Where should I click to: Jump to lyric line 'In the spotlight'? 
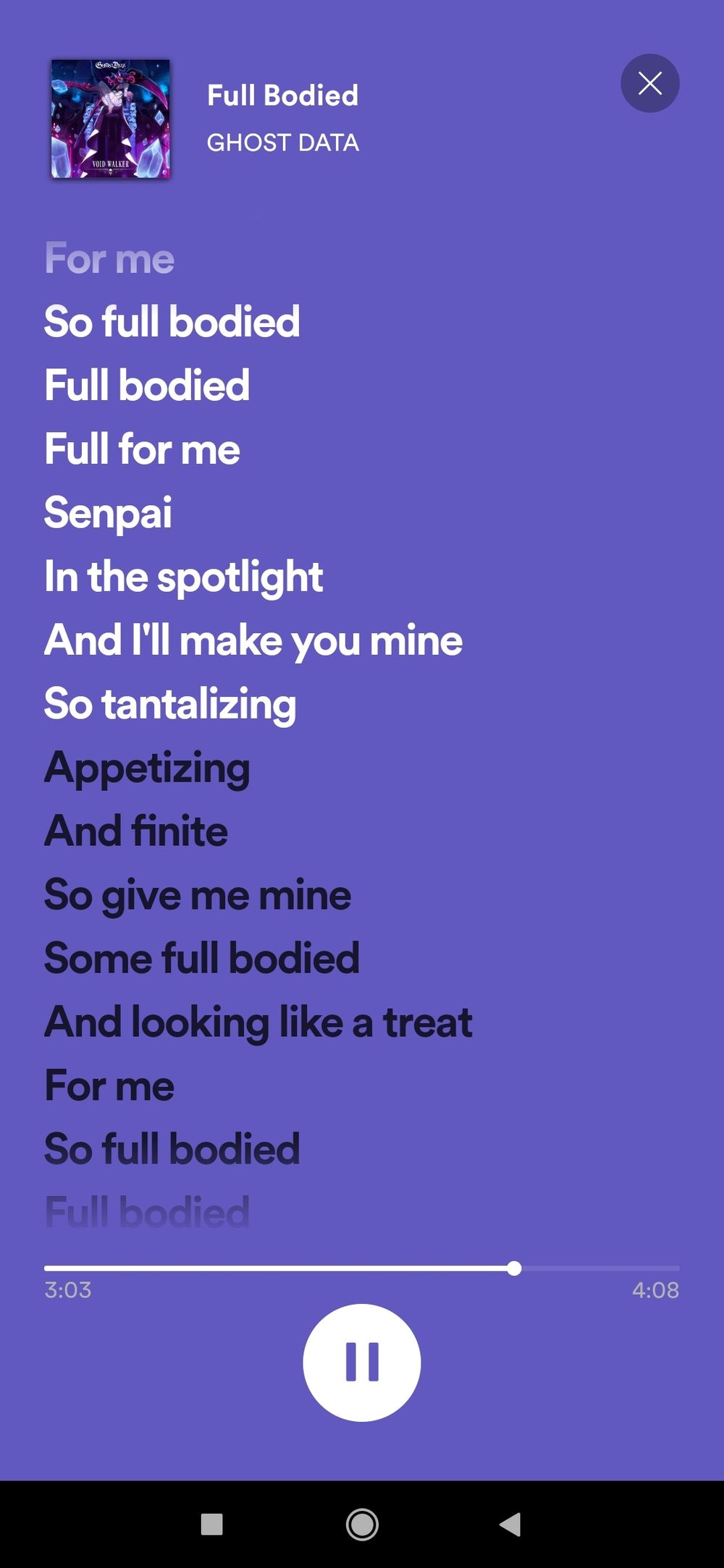click(x=183, y=577)
